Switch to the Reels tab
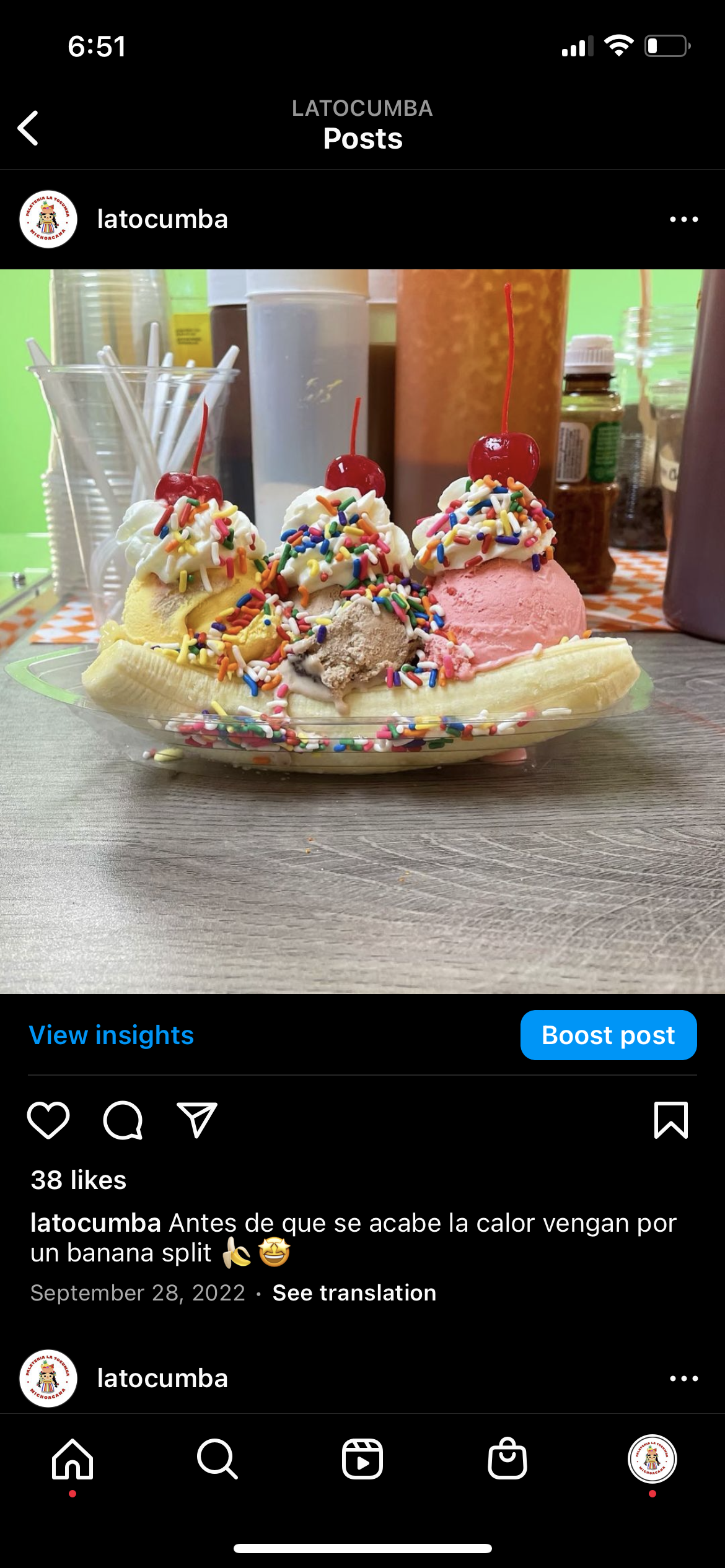 coord(362,1459)
